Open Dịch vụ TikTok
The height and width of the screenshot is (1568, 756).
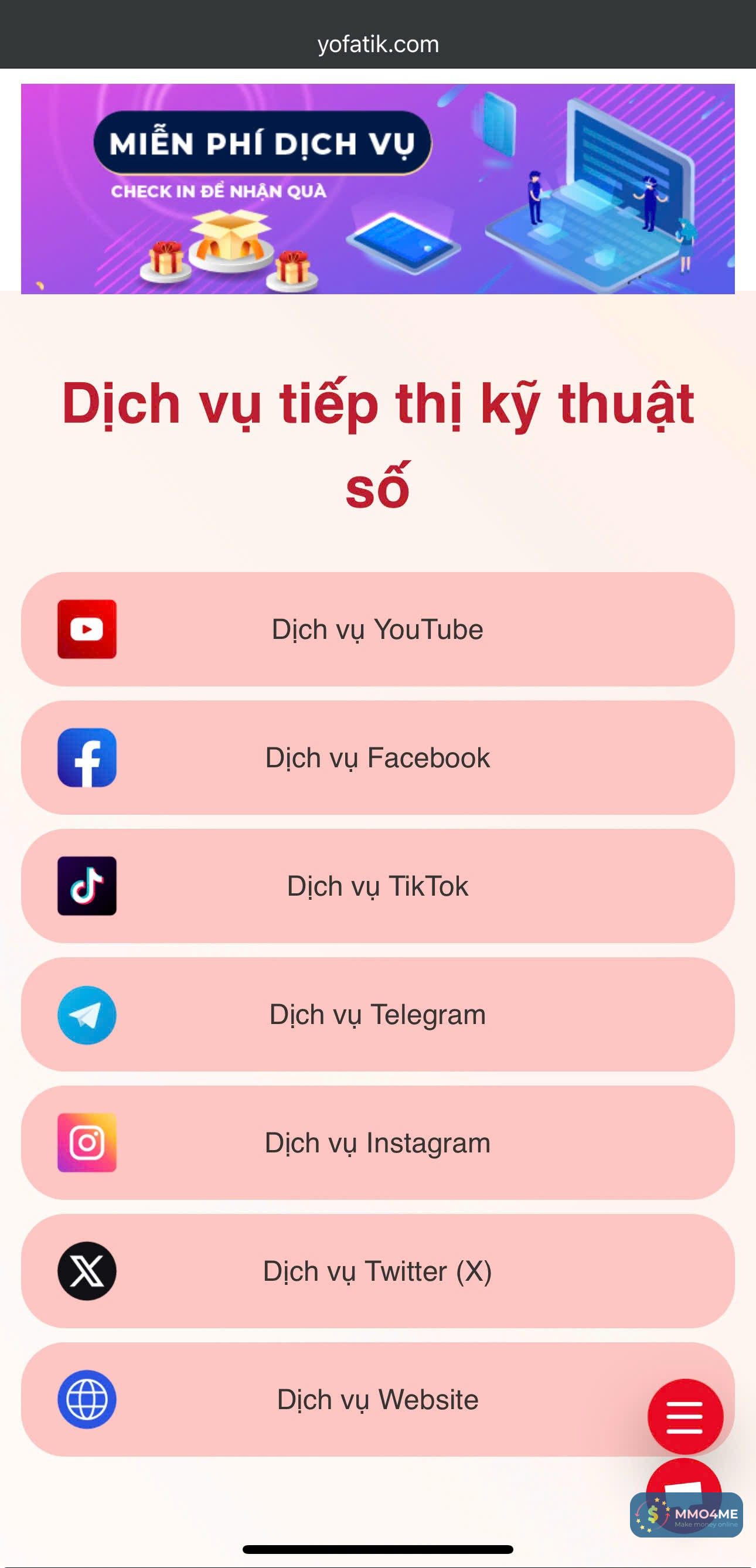pos(377,886)
